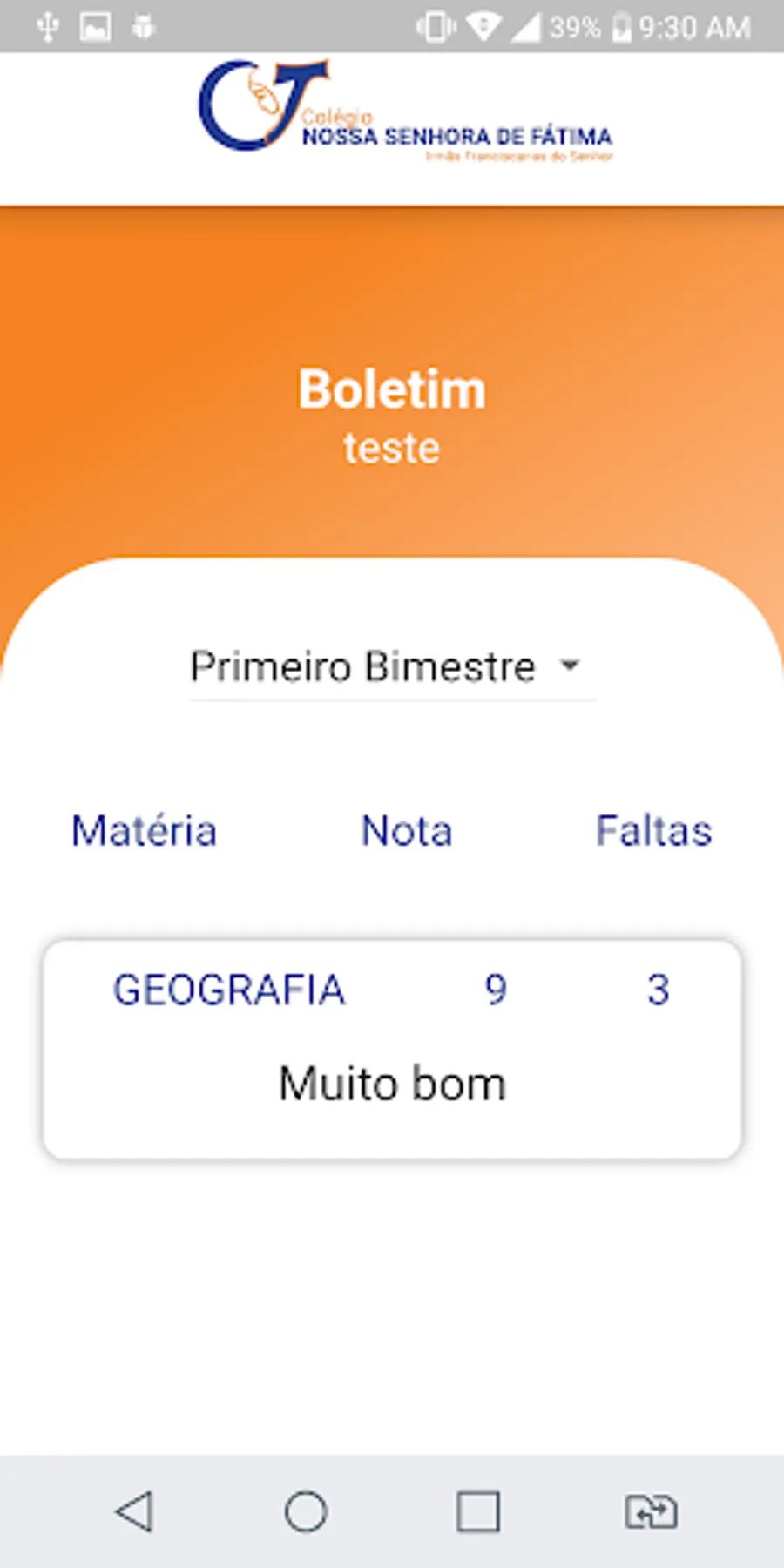Image resolution: width=784 pixels, height=1568 pixels.
Task: Open the Primeiro Bimestre dropdown
Action: click(x=391, y=667)
